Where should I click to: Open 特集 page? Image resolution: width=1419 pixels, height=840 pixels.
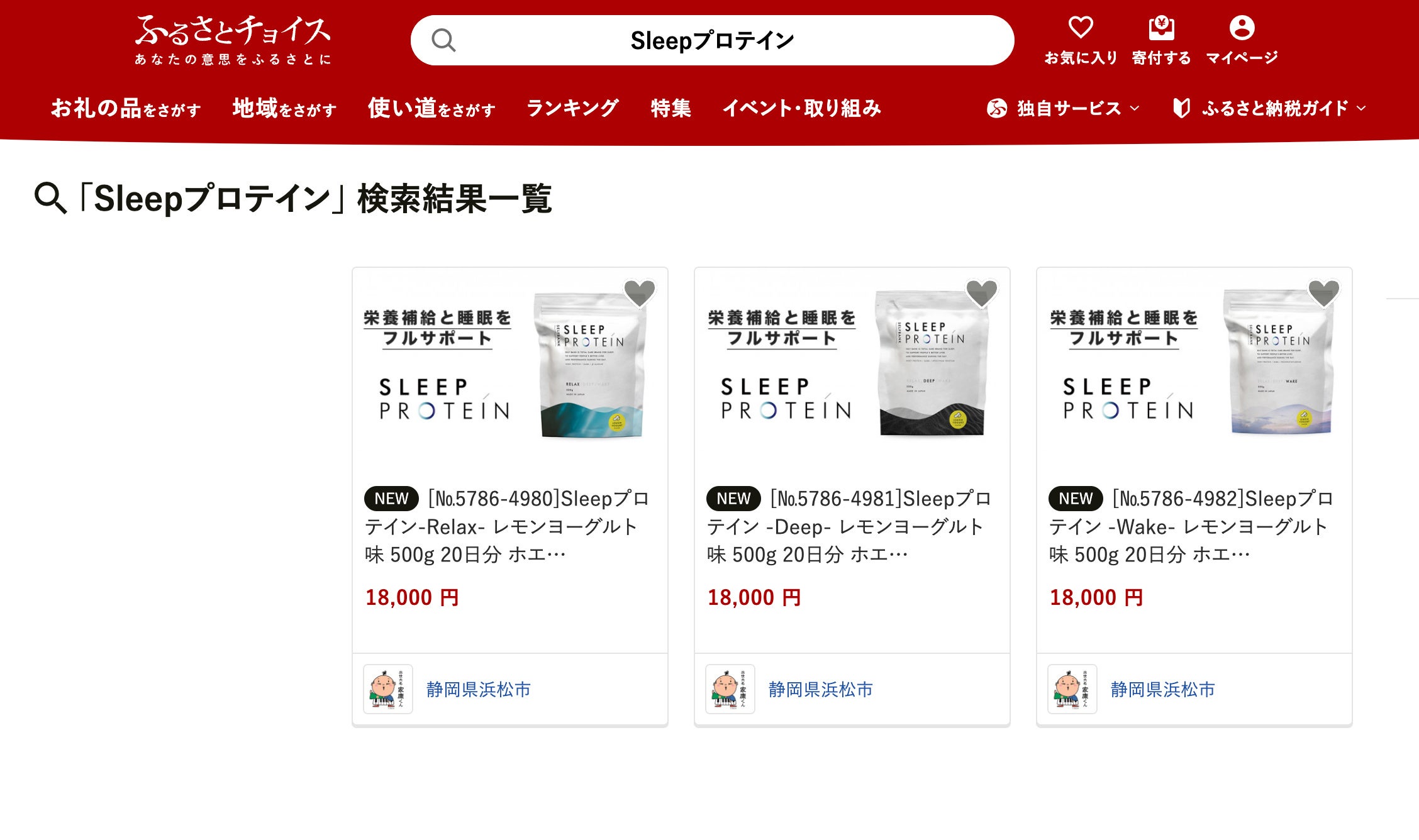(671, 108)
